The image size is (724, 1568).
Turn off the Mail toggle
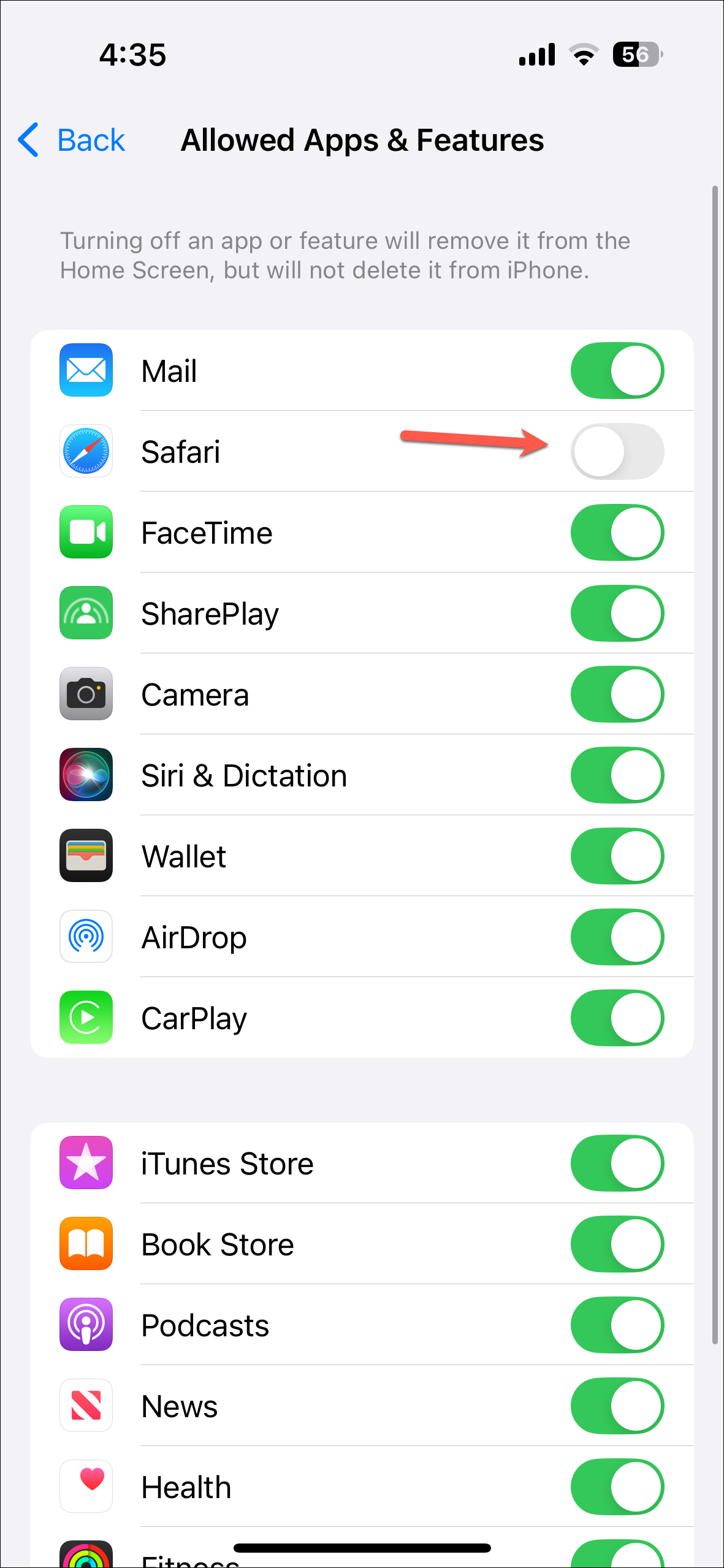617,371
